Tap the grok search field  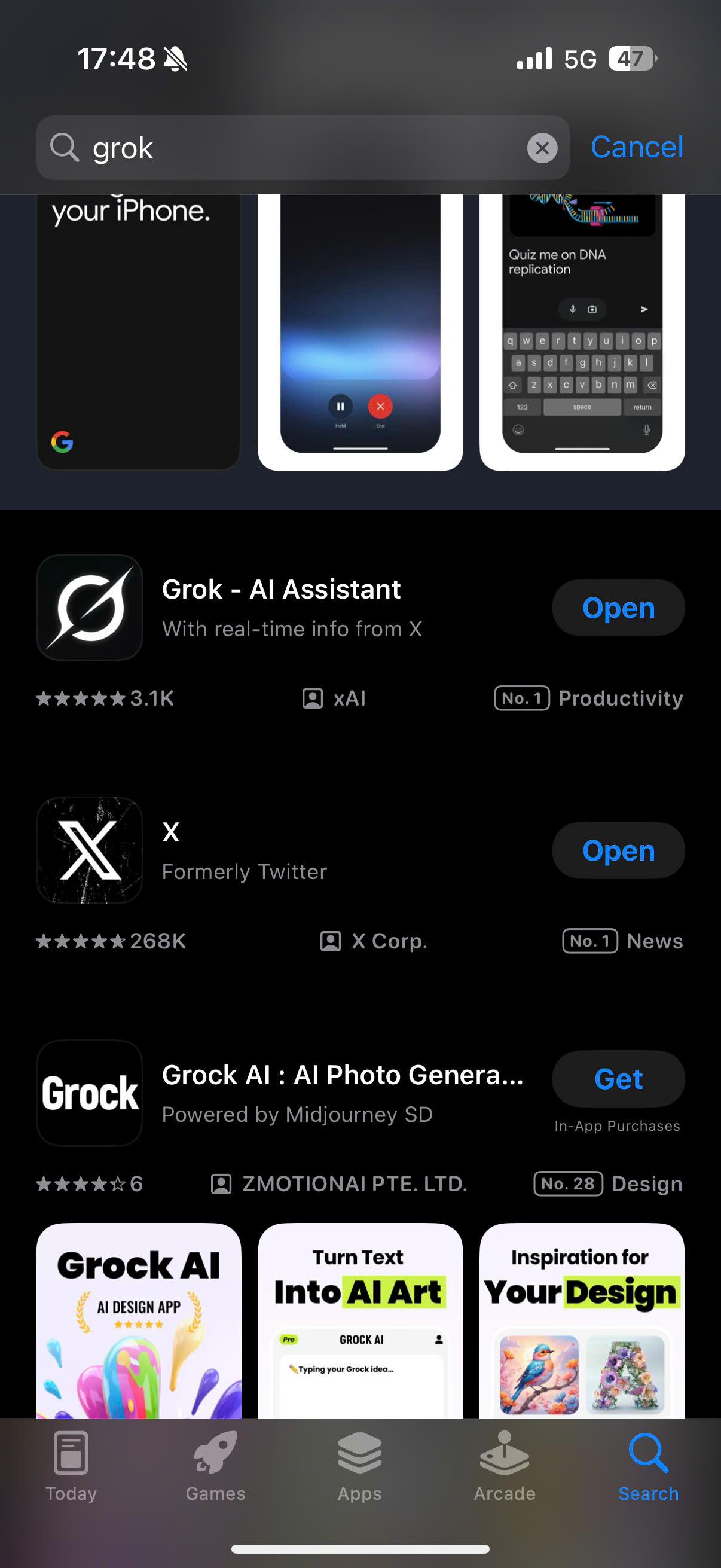coord(292,148)
